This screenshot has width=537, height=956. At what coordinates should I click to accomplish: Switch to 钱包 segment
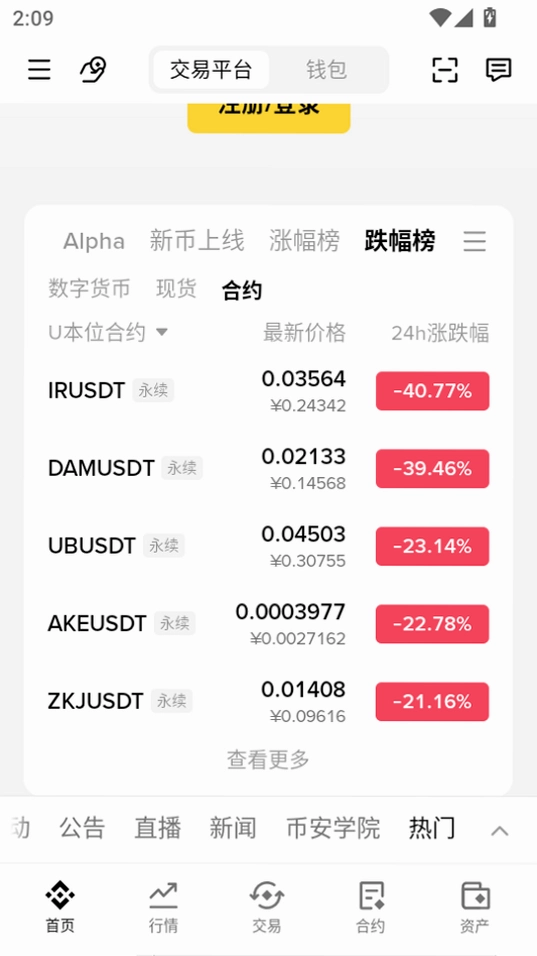click(x=327, y=70)
